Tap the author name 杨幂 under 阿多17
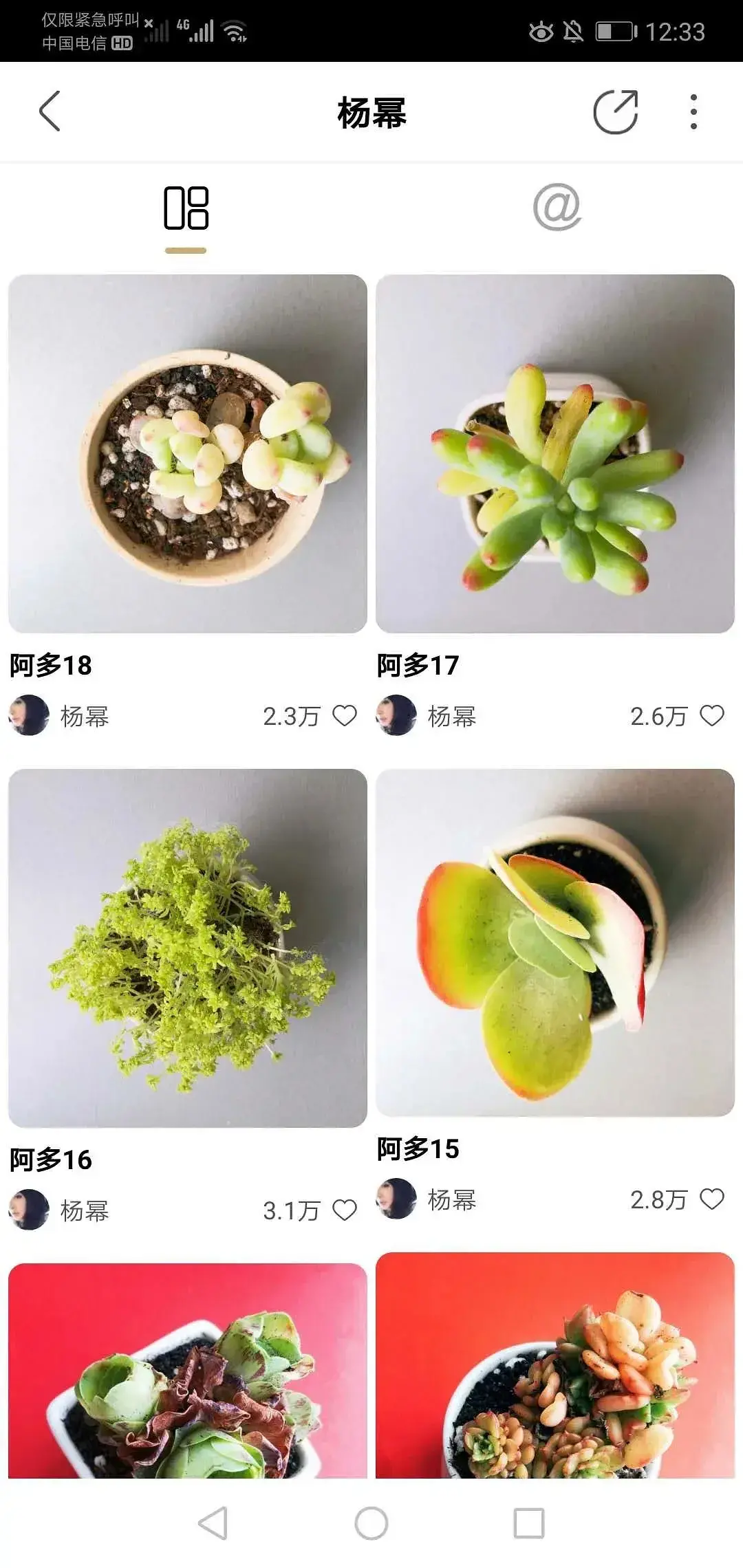Viewport: 743px width, 1568px height. pyautogui.click(x=452, y=717)
